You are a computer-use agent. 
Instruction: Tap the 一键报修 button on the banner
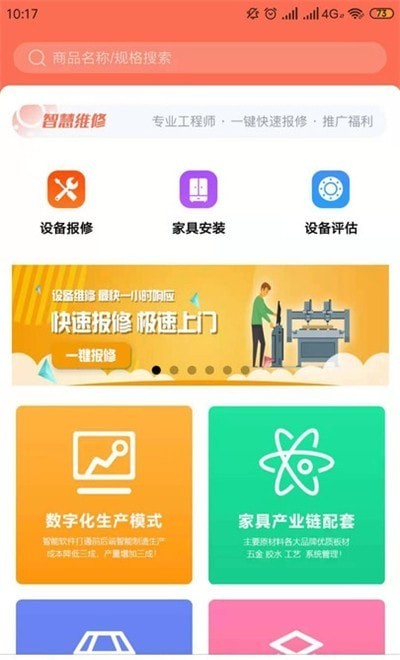91,356
